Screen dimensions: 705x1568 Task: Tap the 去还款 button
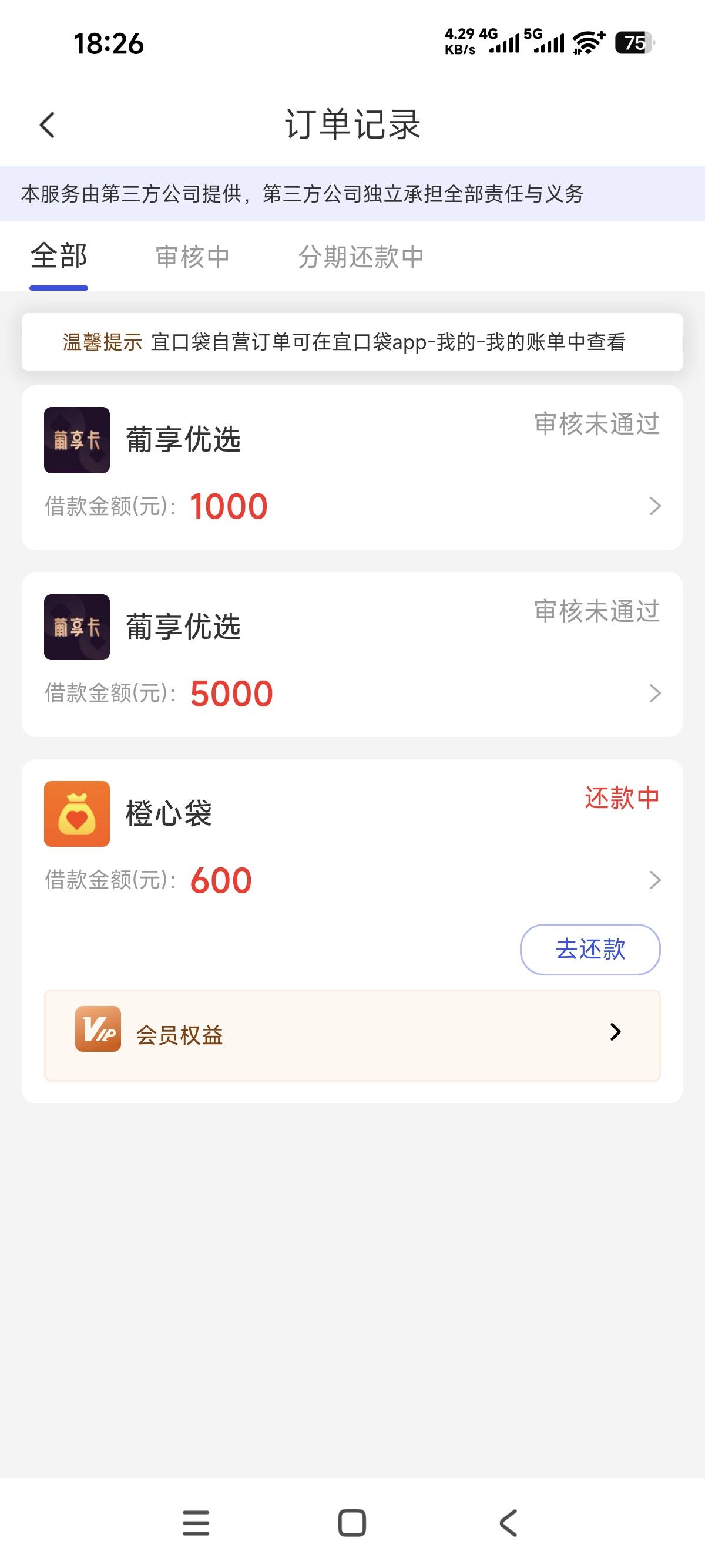(x=590, y=949)
